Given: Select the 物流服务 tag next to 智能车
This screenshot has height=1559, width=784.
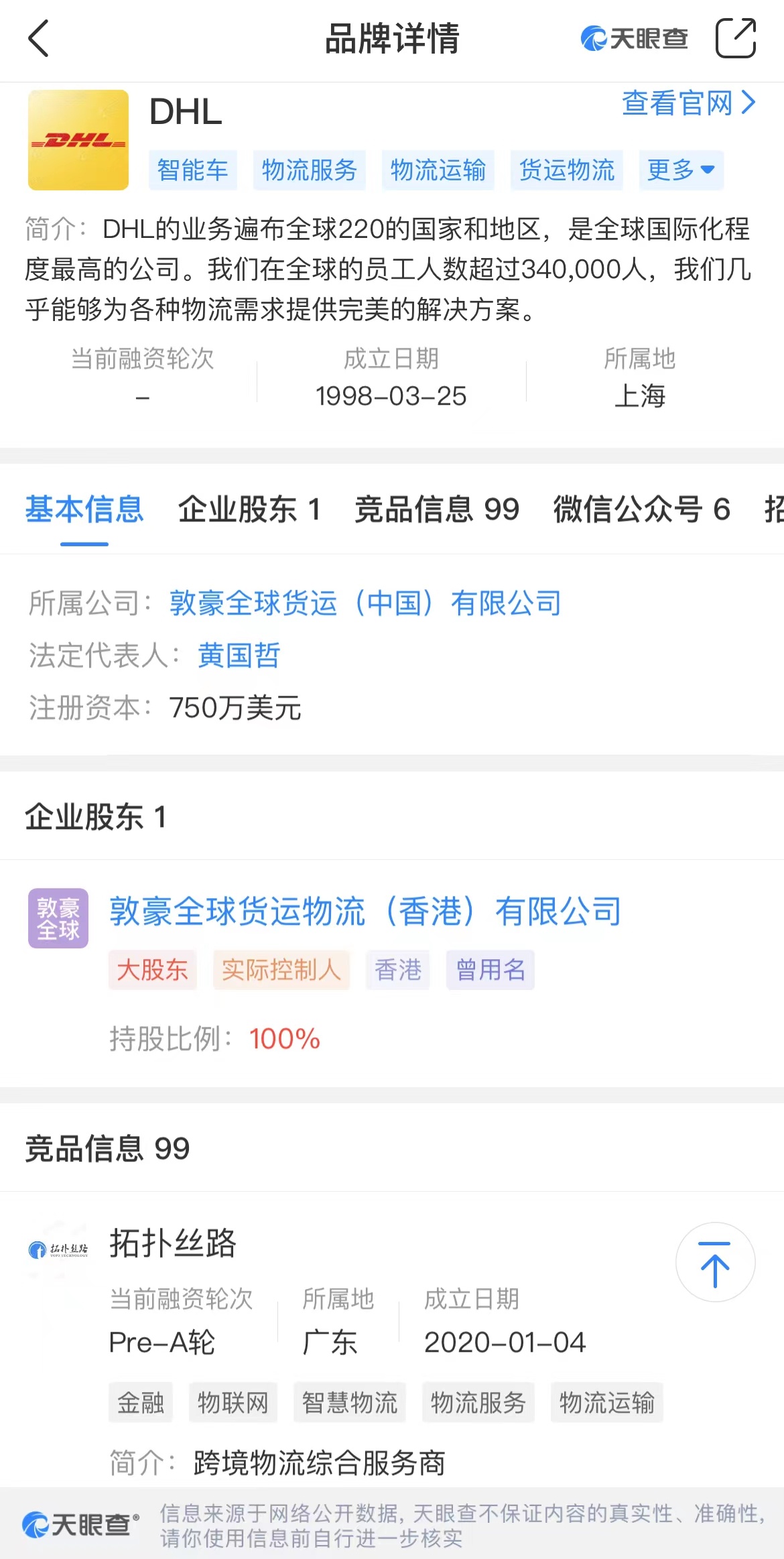Looking at the screenshot, I should pos(309,170).
